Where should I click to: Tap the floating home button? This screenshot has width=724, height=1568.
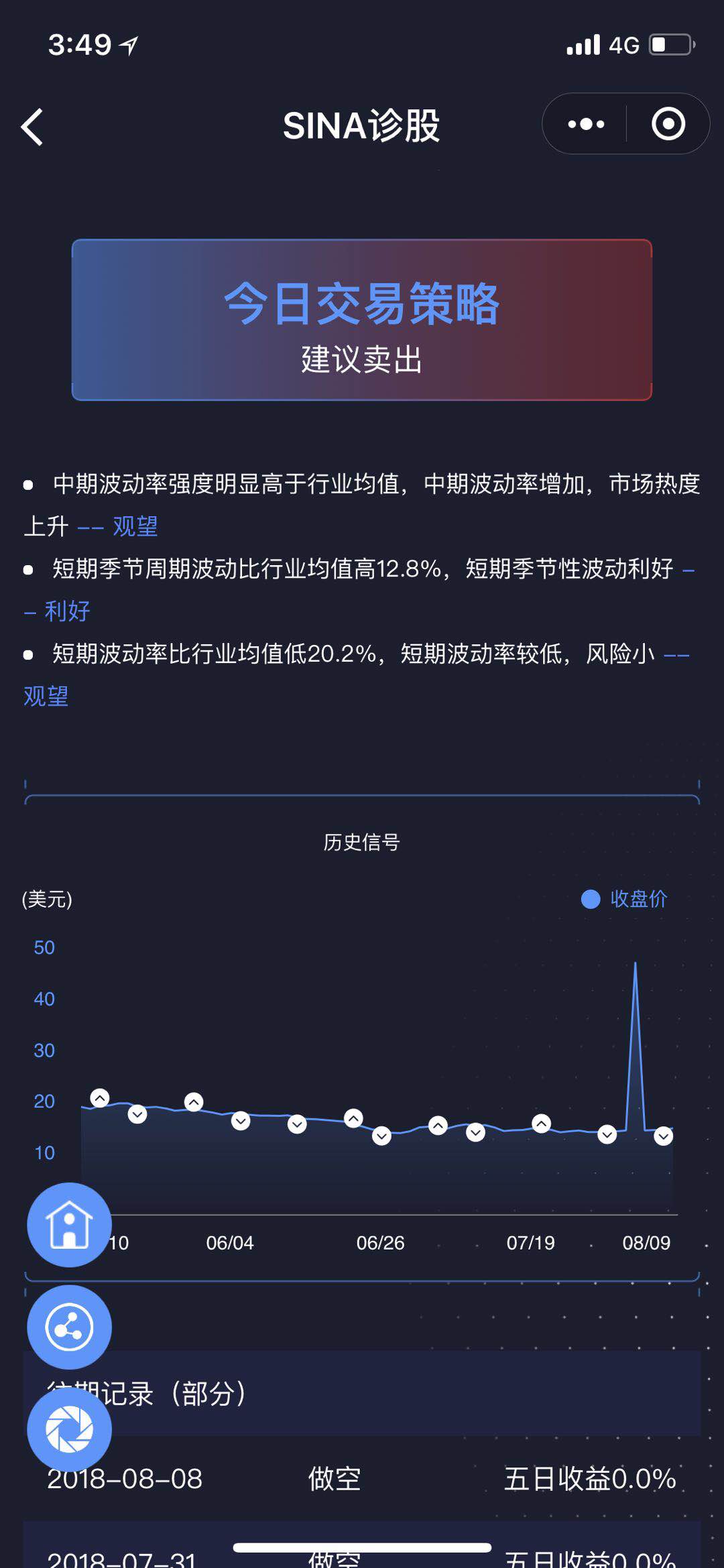tap(69, 1224)
